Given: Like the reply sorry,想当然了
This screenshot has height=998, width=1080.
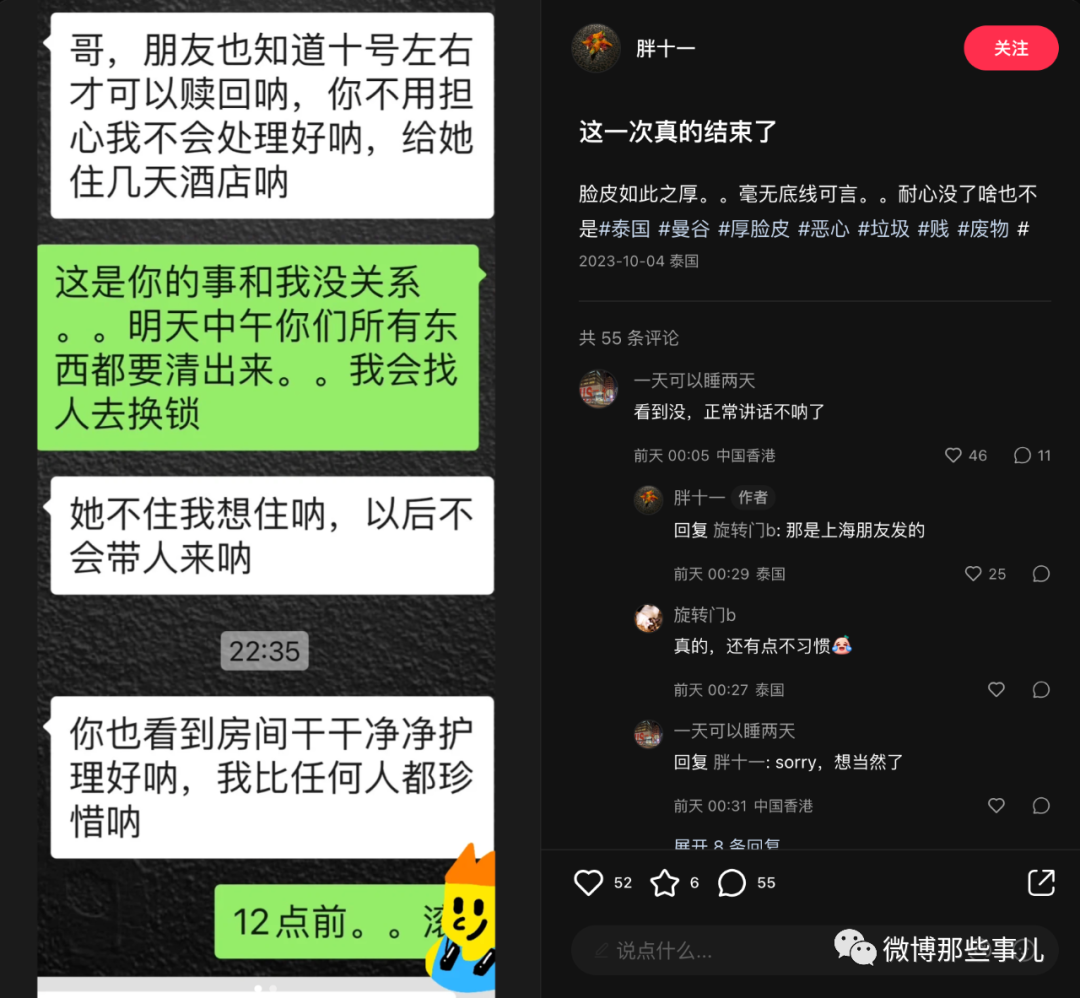Looking at the screenshot, I should pos(996,806).
